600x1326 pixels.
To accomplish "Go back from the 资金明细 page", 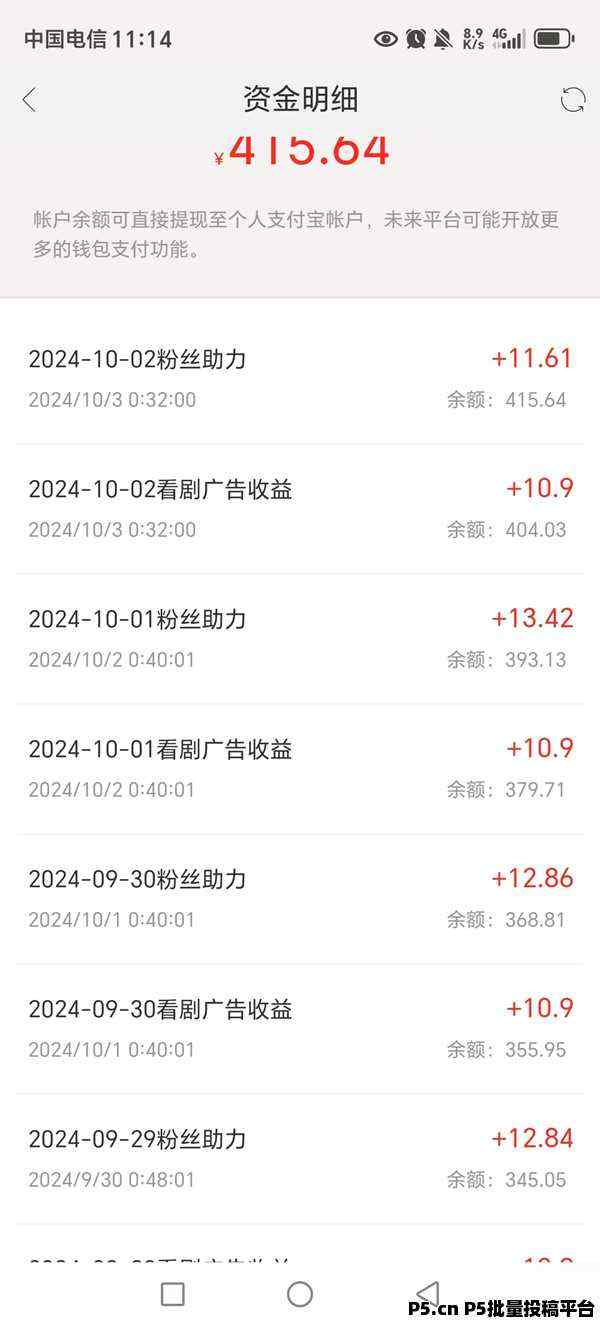I will coord(29,99).
